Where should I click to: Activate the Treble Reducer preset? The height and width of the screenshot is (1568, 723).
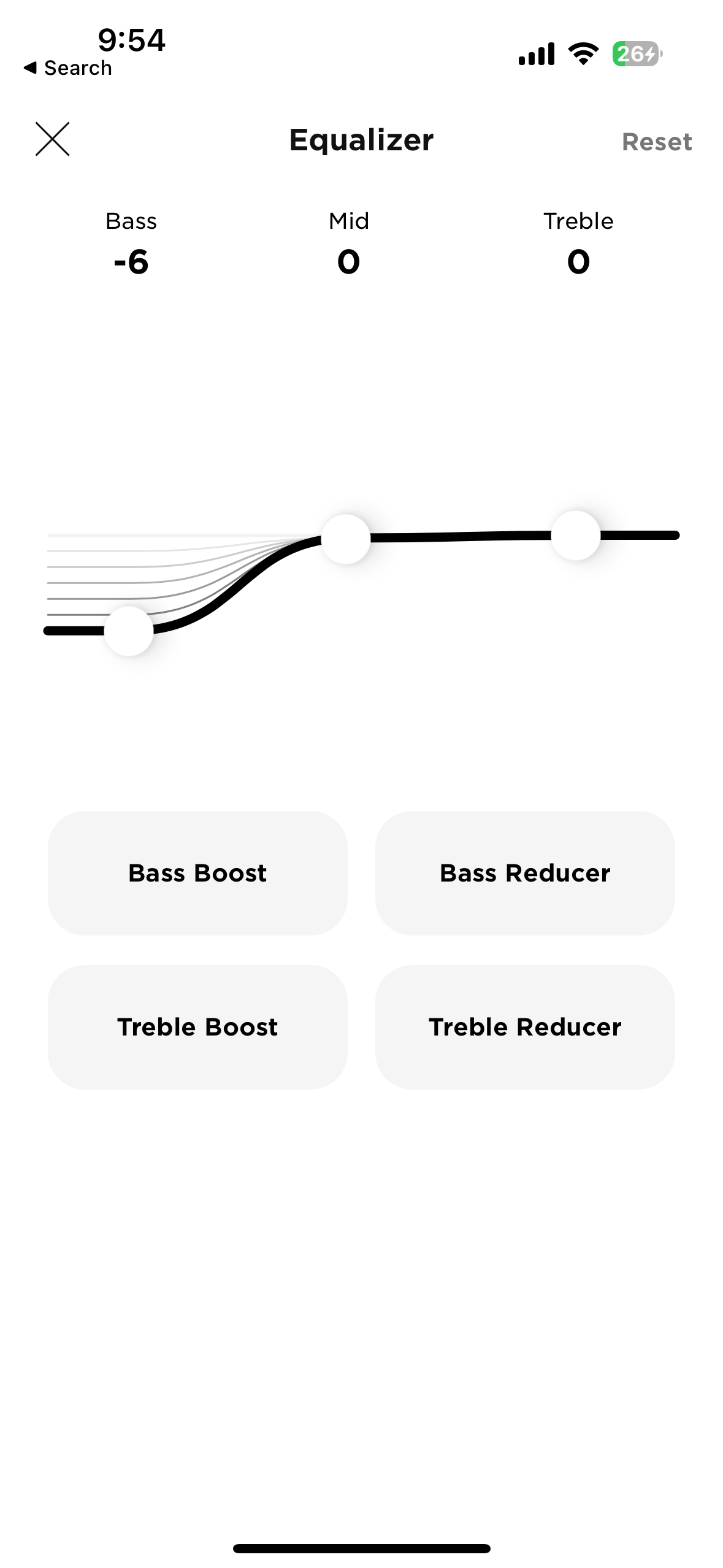tap(525, 1027)
